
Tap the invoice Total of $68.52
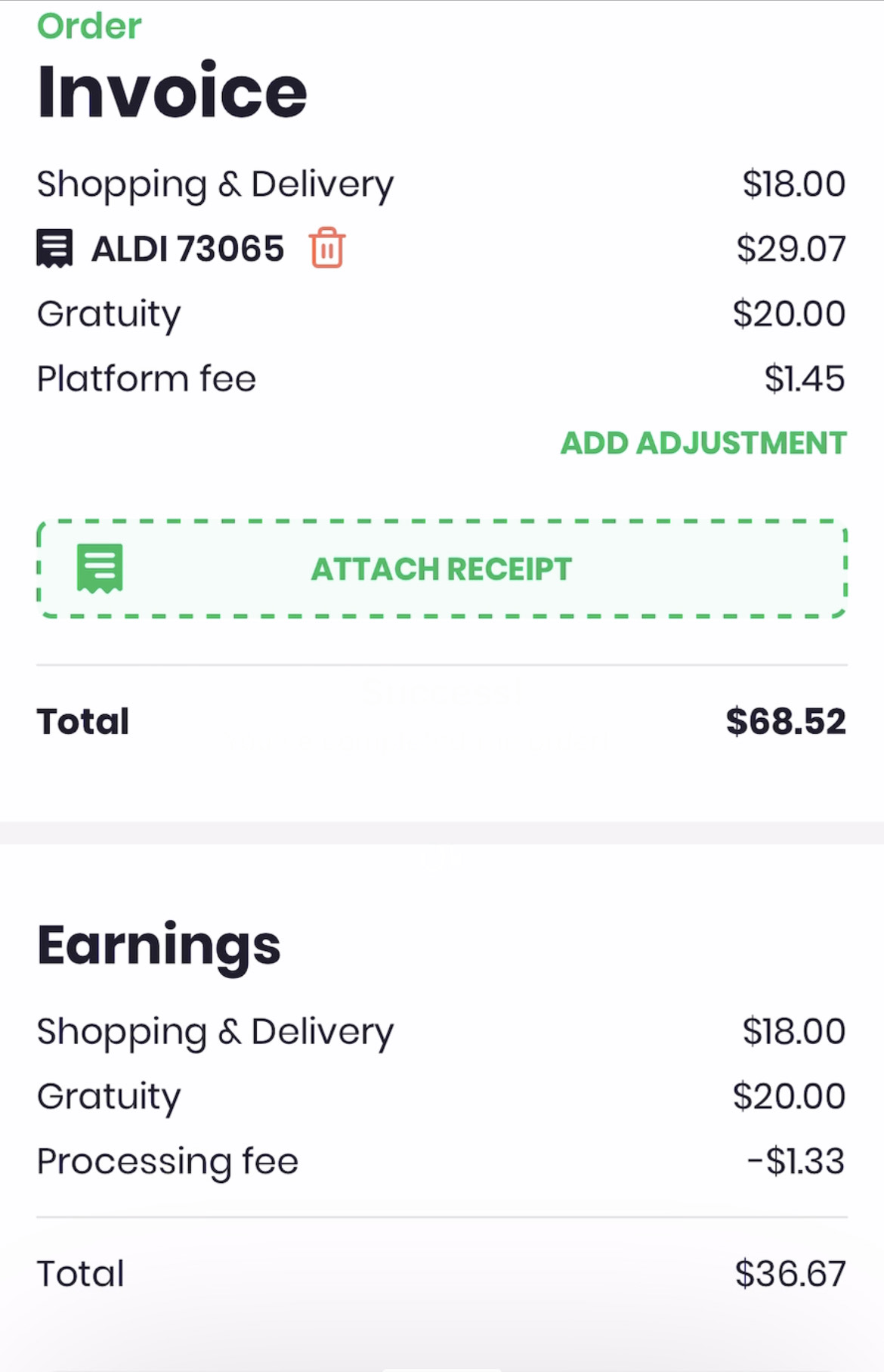786,720
